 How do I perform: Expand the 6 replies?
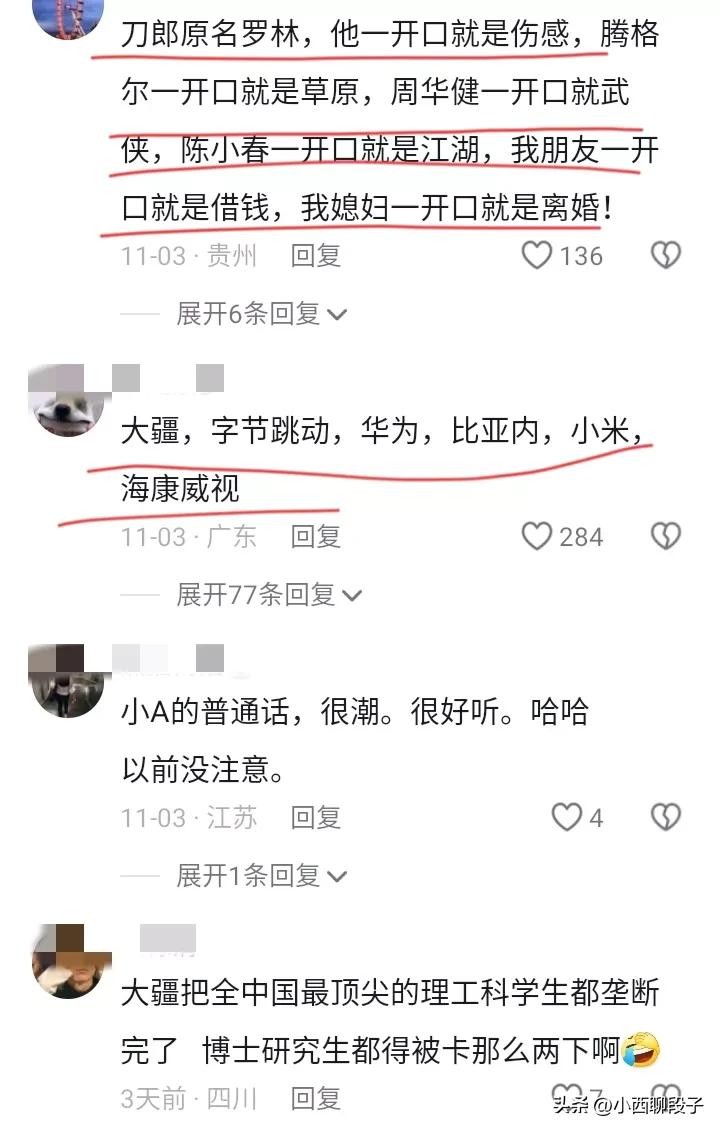coord(260,314)
